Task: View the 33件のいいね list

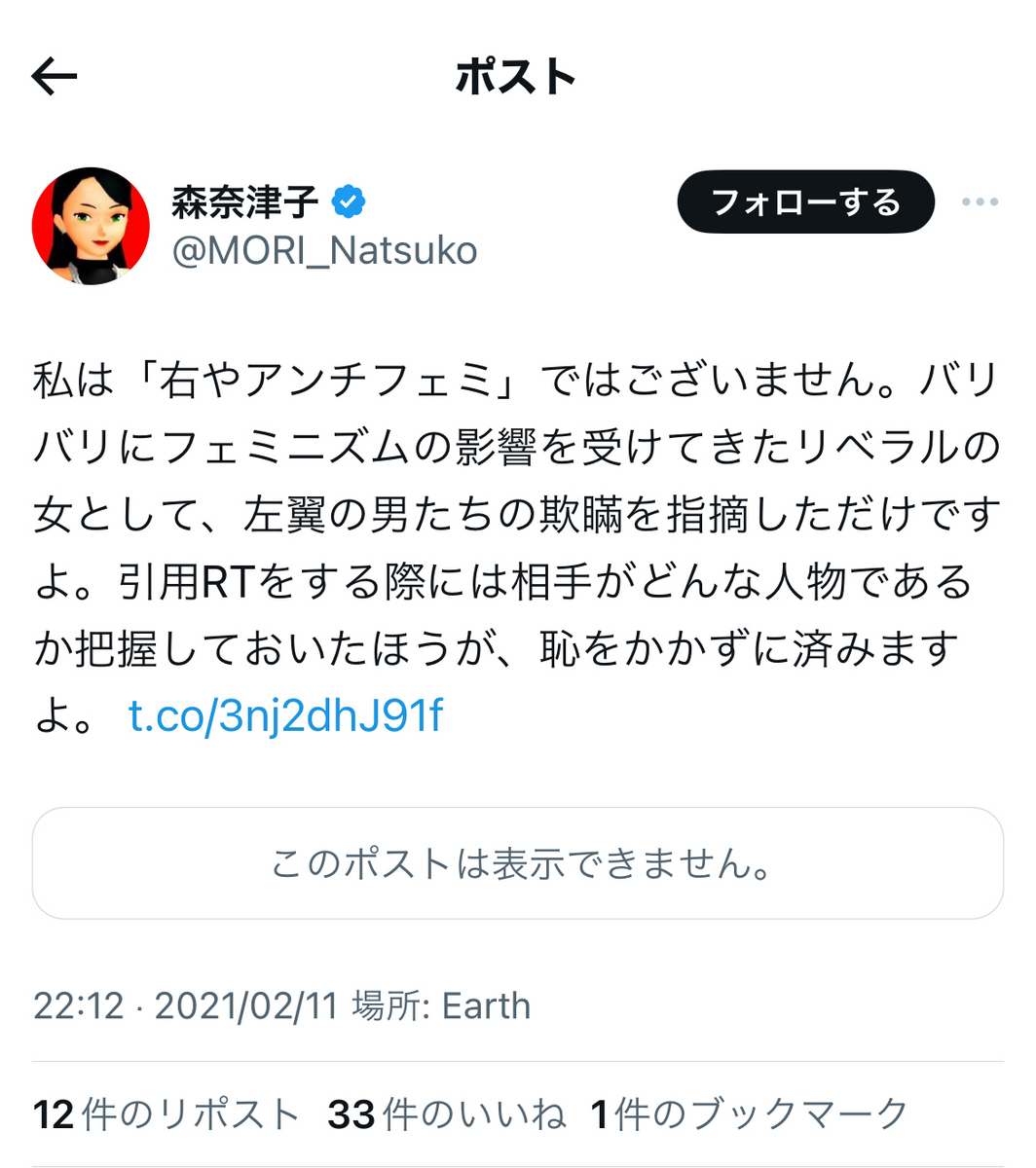Action: [x=446, y=1114]
